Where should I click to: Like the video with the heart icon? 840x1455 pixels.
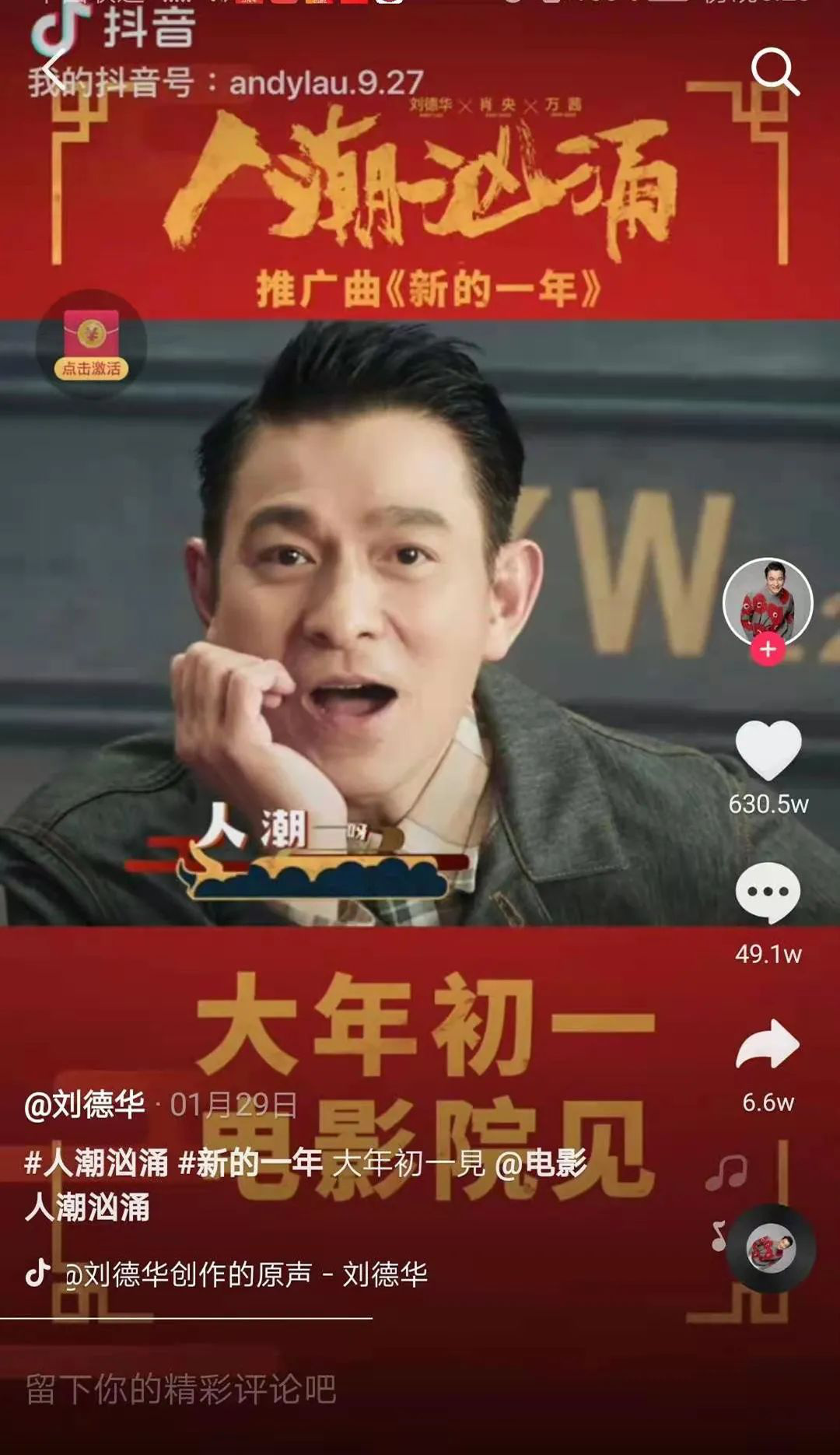pyautogui.click(x=768, y=751)
